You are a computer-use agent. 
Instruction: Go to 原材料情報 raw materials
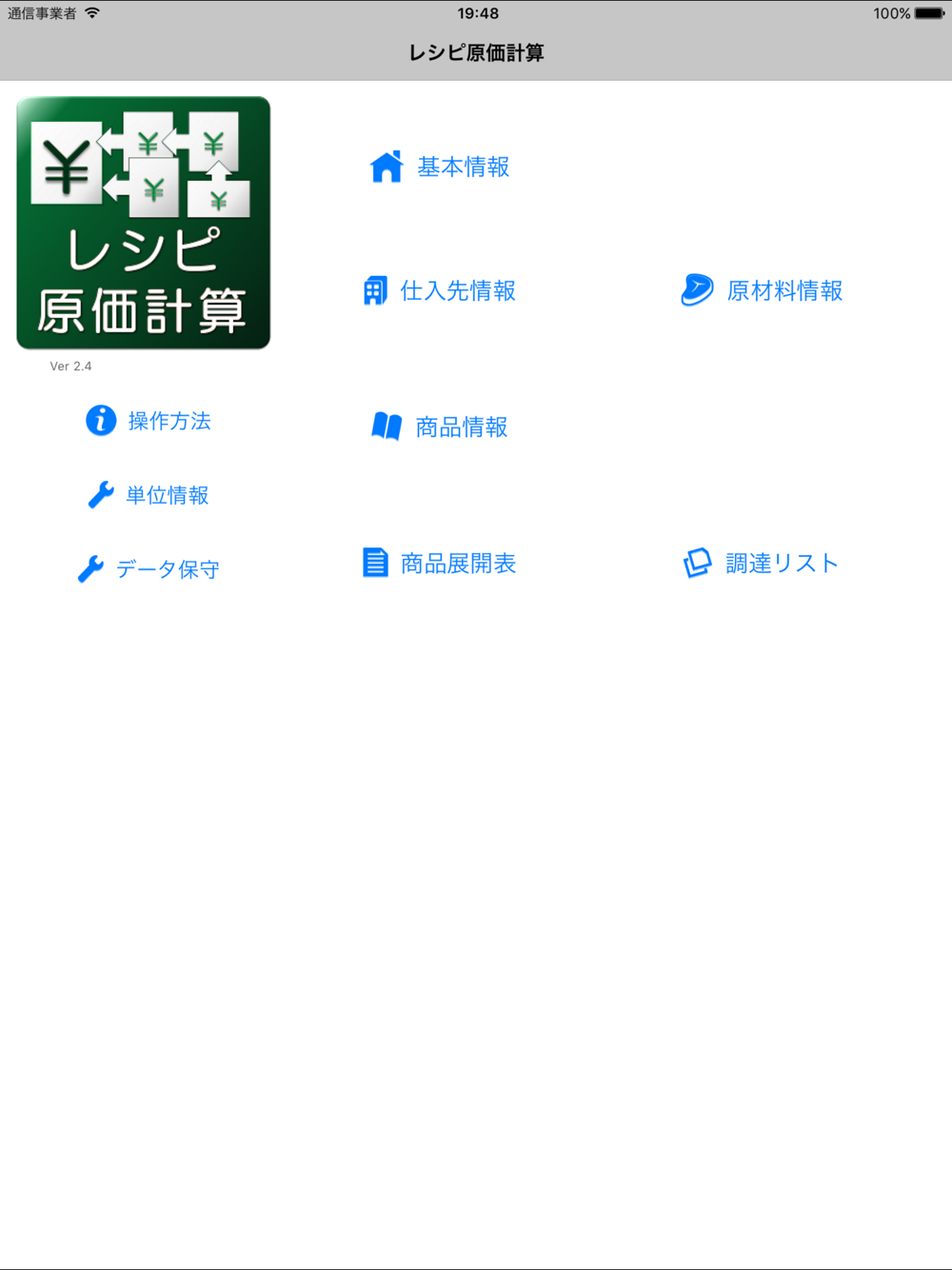(763, 290)
